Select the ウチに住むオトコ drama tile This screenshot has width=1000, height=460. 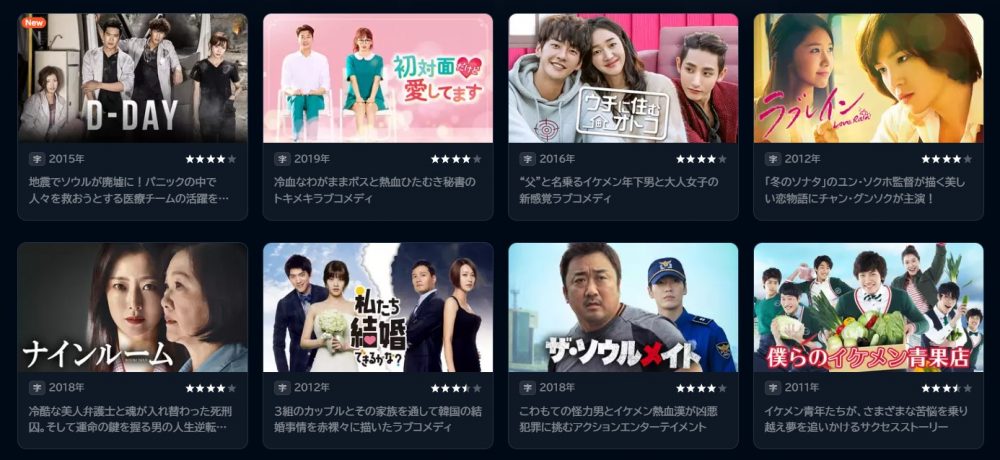coord(622,78)
